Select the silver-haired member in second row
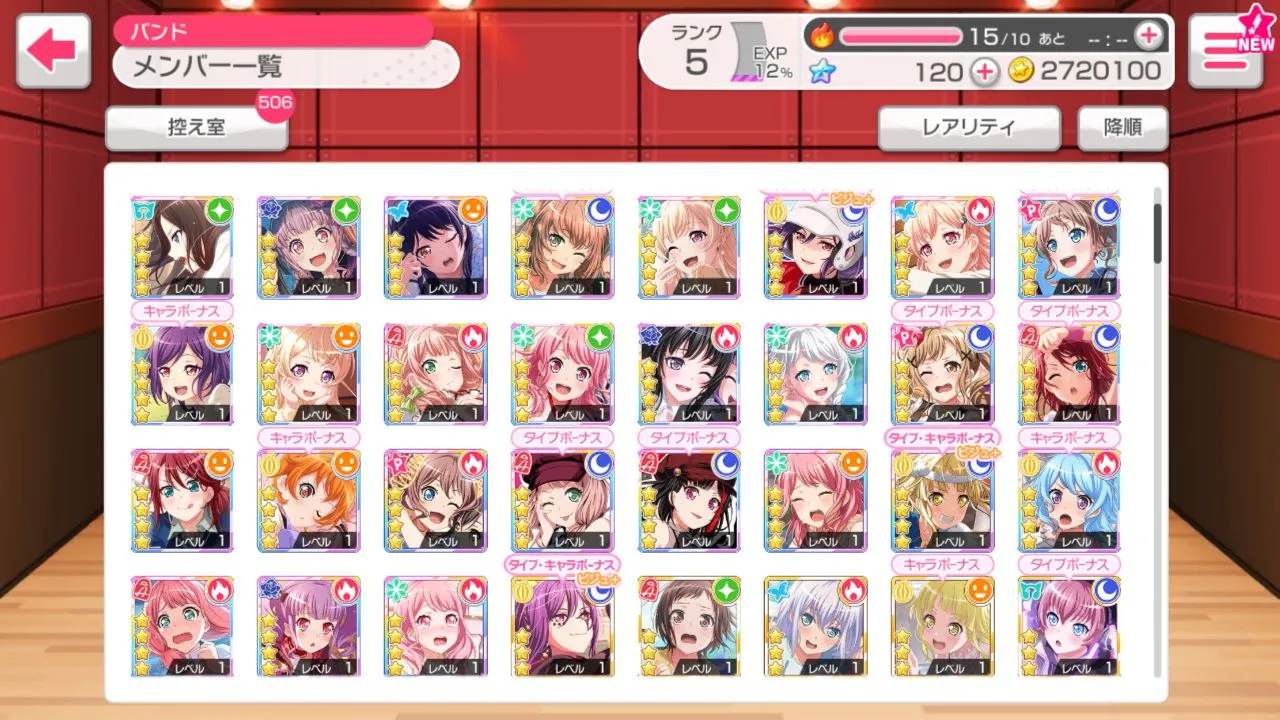1280x720 pixels. (815, 374)
